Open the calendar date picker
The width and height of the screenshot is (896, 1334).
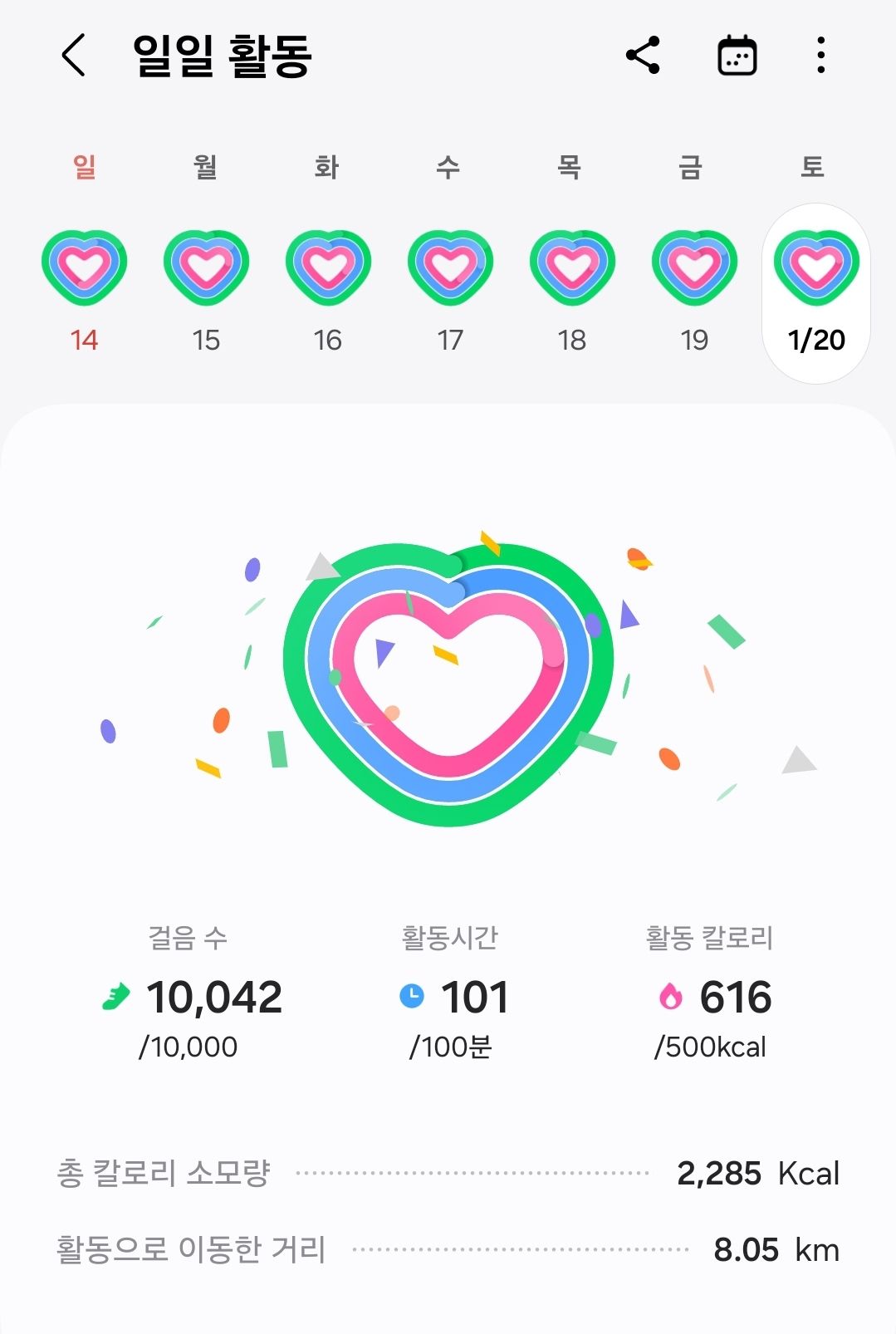(737, 56)
